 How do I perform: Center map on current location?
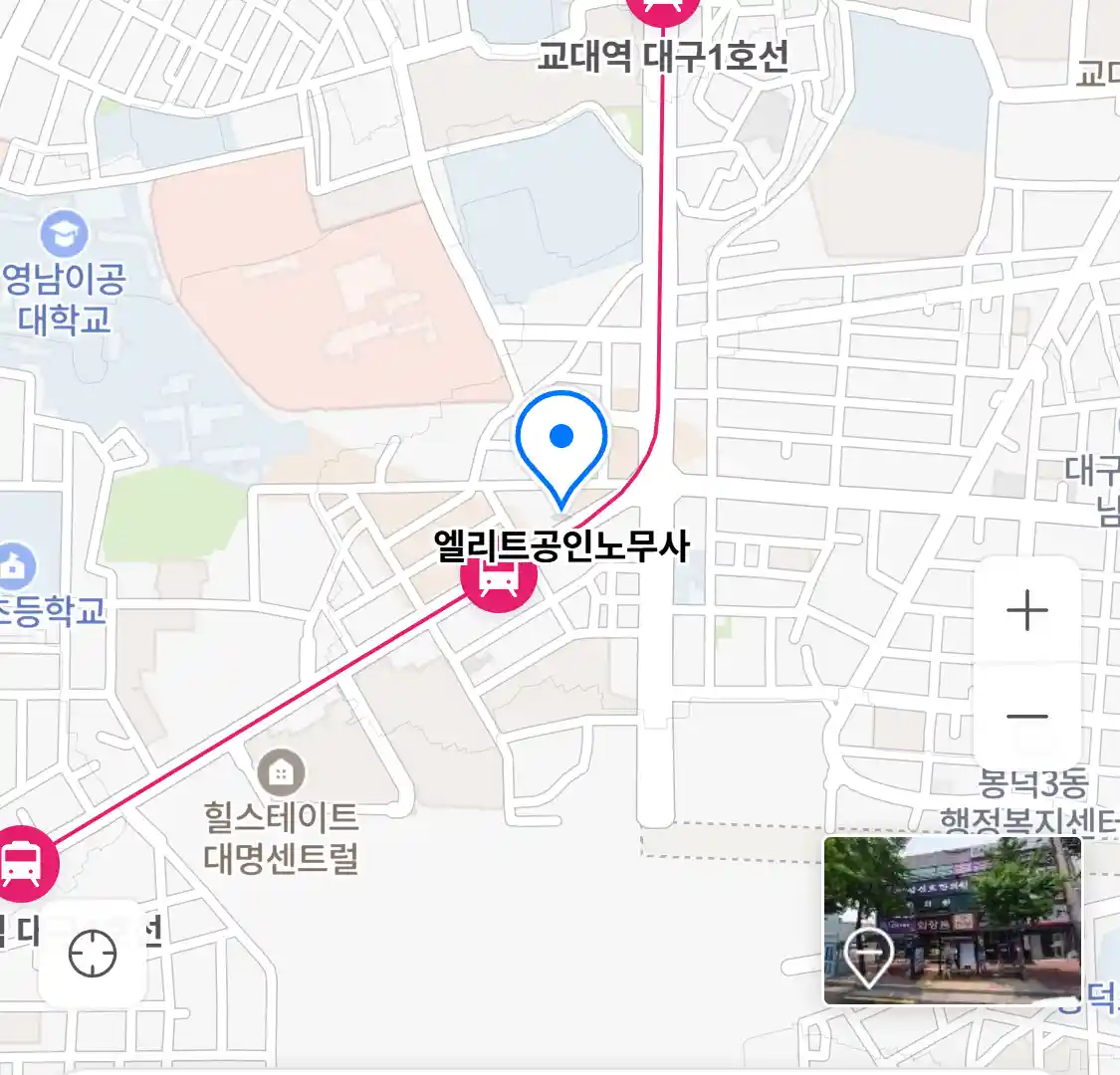[93, 955]
